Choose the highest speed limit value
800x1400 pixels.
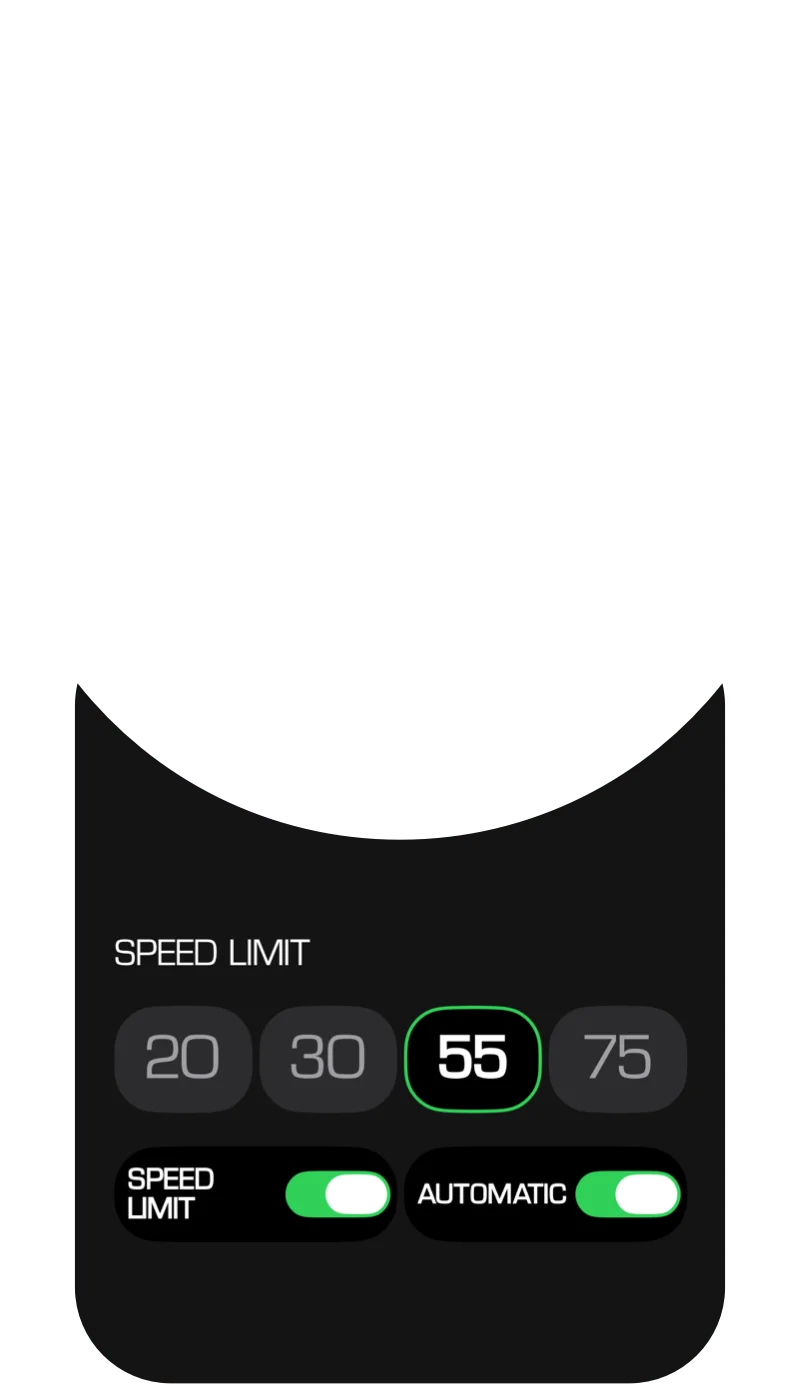[617, 1058]
